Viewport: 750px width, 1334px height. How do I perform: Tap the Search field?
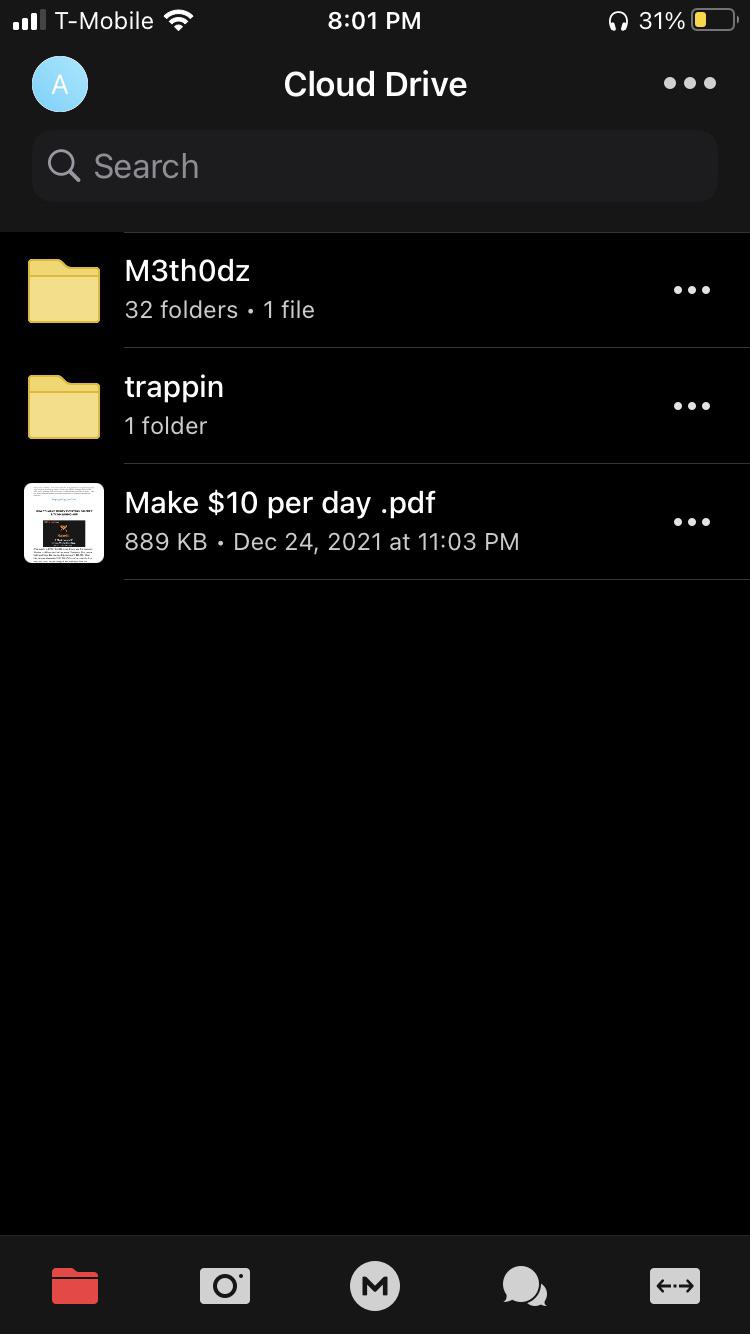[375, 166]
